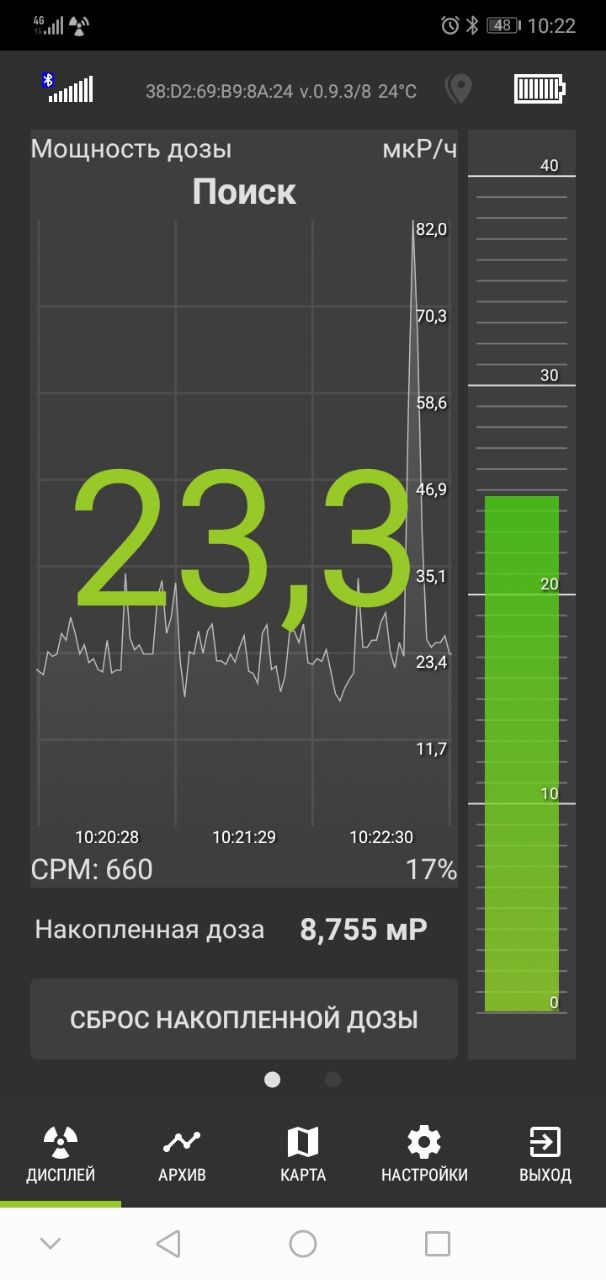
Task: Tap СБРОС НАКОПЛЕННОЙ ДОЗЫ button
Action: tap(244, 1019)
